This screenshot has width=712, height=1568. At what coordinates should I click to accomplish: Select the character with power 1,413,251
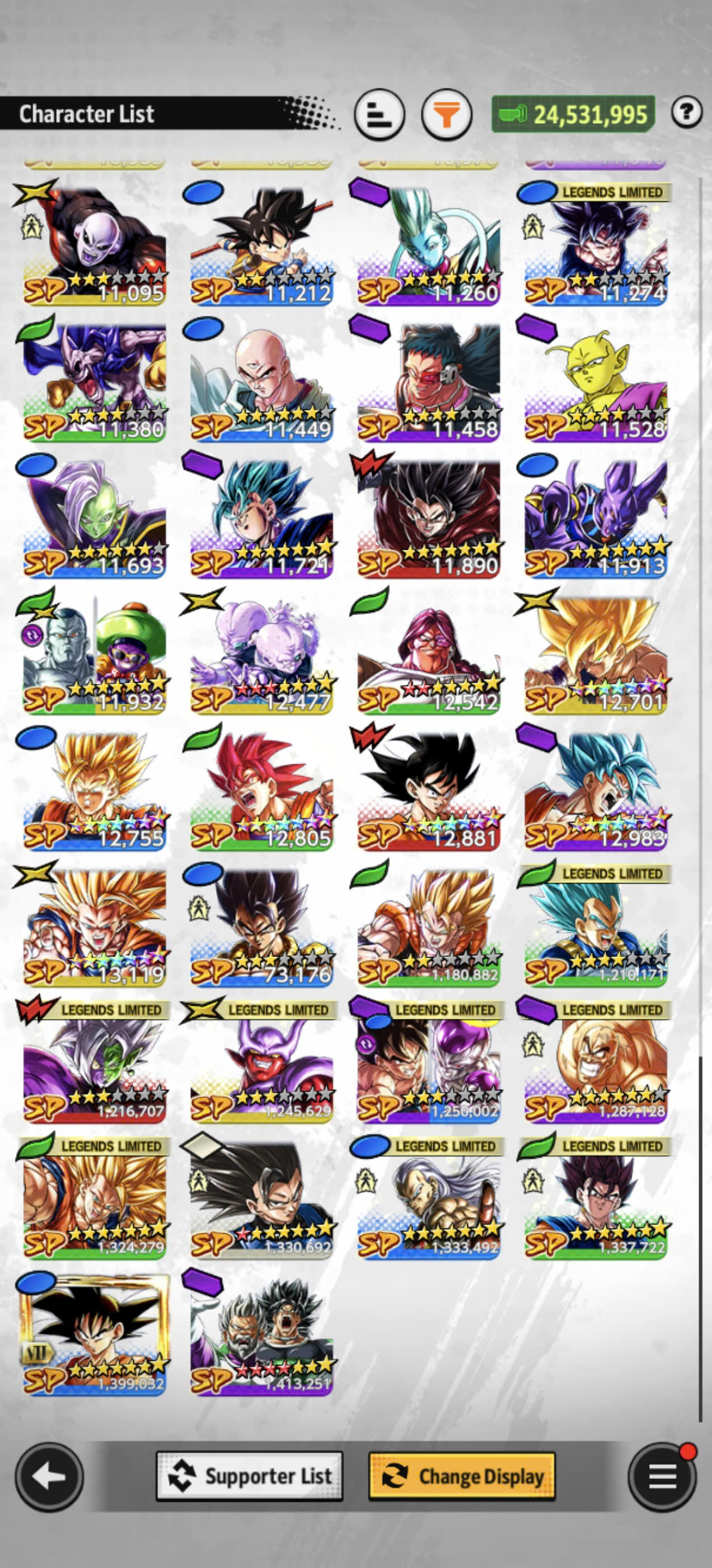pos(261,1336)
